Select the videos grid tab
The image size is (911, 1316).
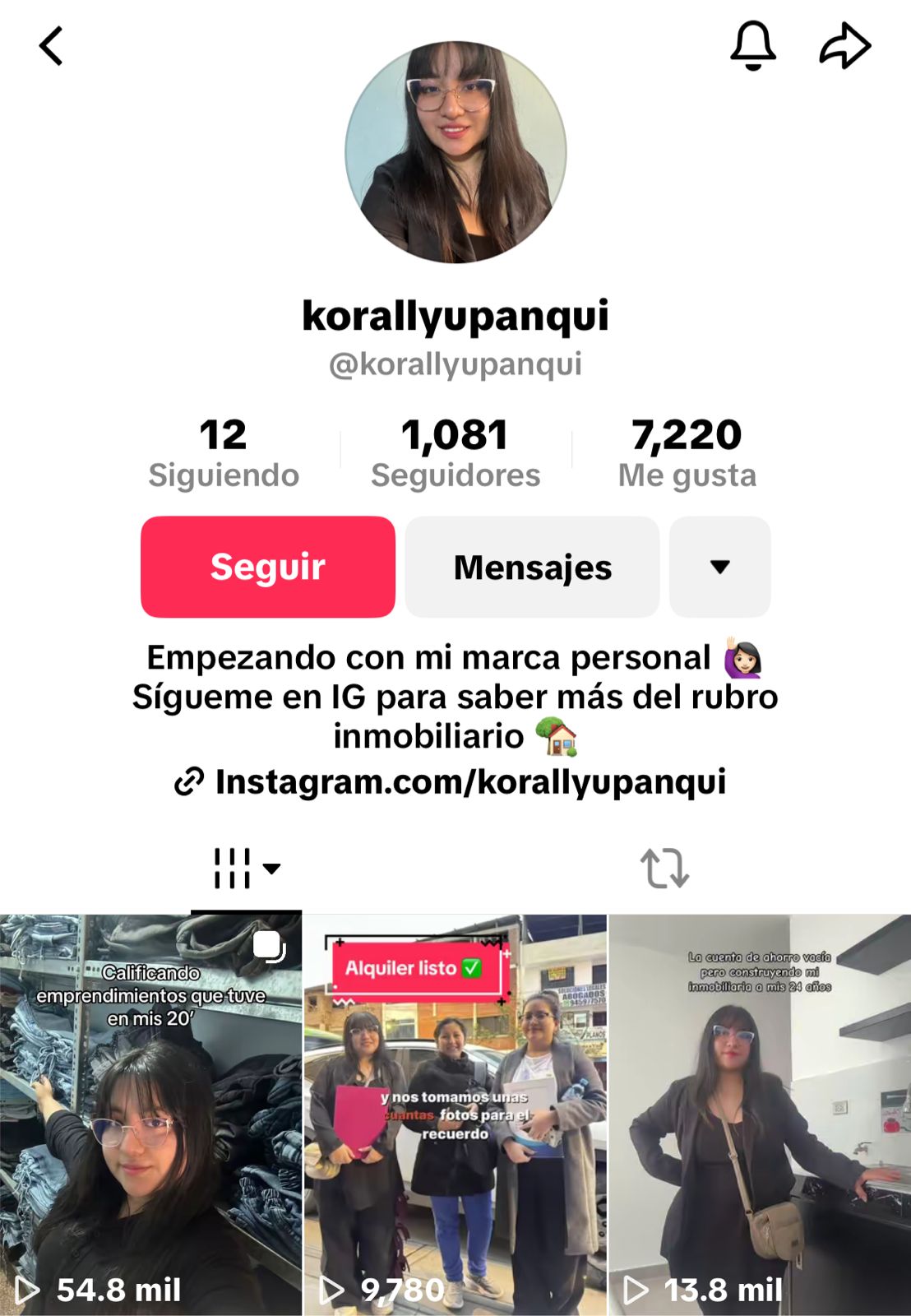(246, 869)
